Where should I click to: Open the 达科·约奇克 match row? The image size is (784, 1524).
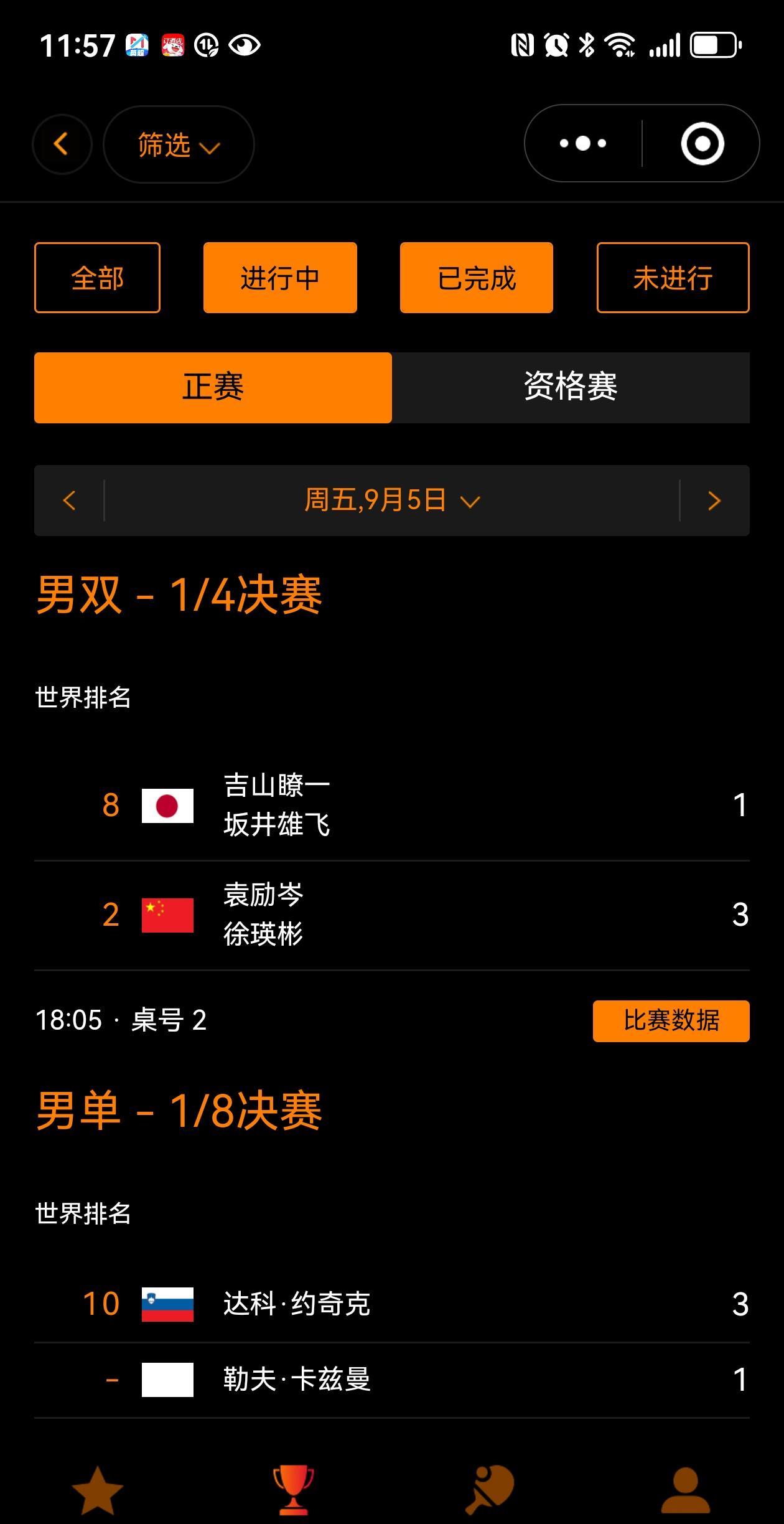coord(392,1304)
